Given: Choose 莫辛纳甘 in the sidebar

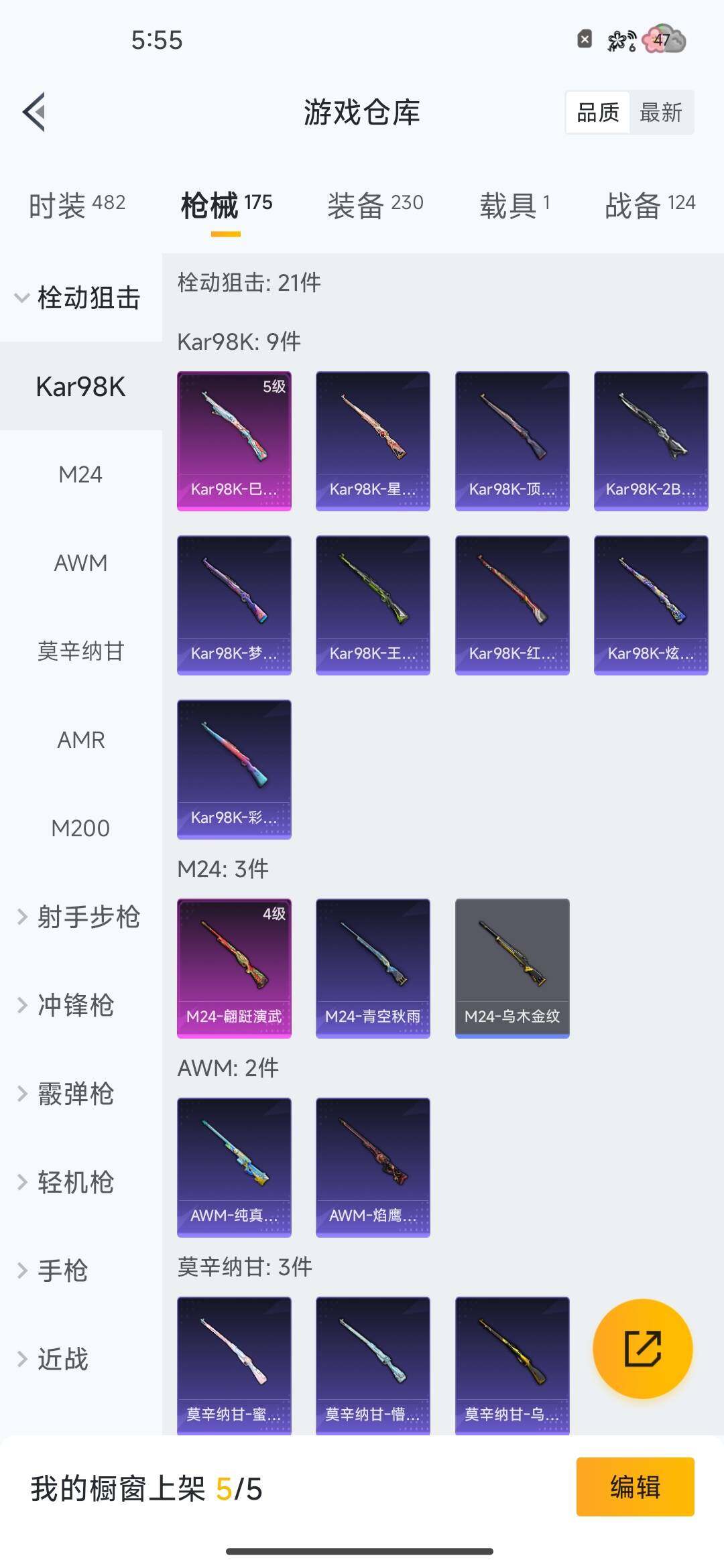Looking at the screenshot, I should (80, 651).
